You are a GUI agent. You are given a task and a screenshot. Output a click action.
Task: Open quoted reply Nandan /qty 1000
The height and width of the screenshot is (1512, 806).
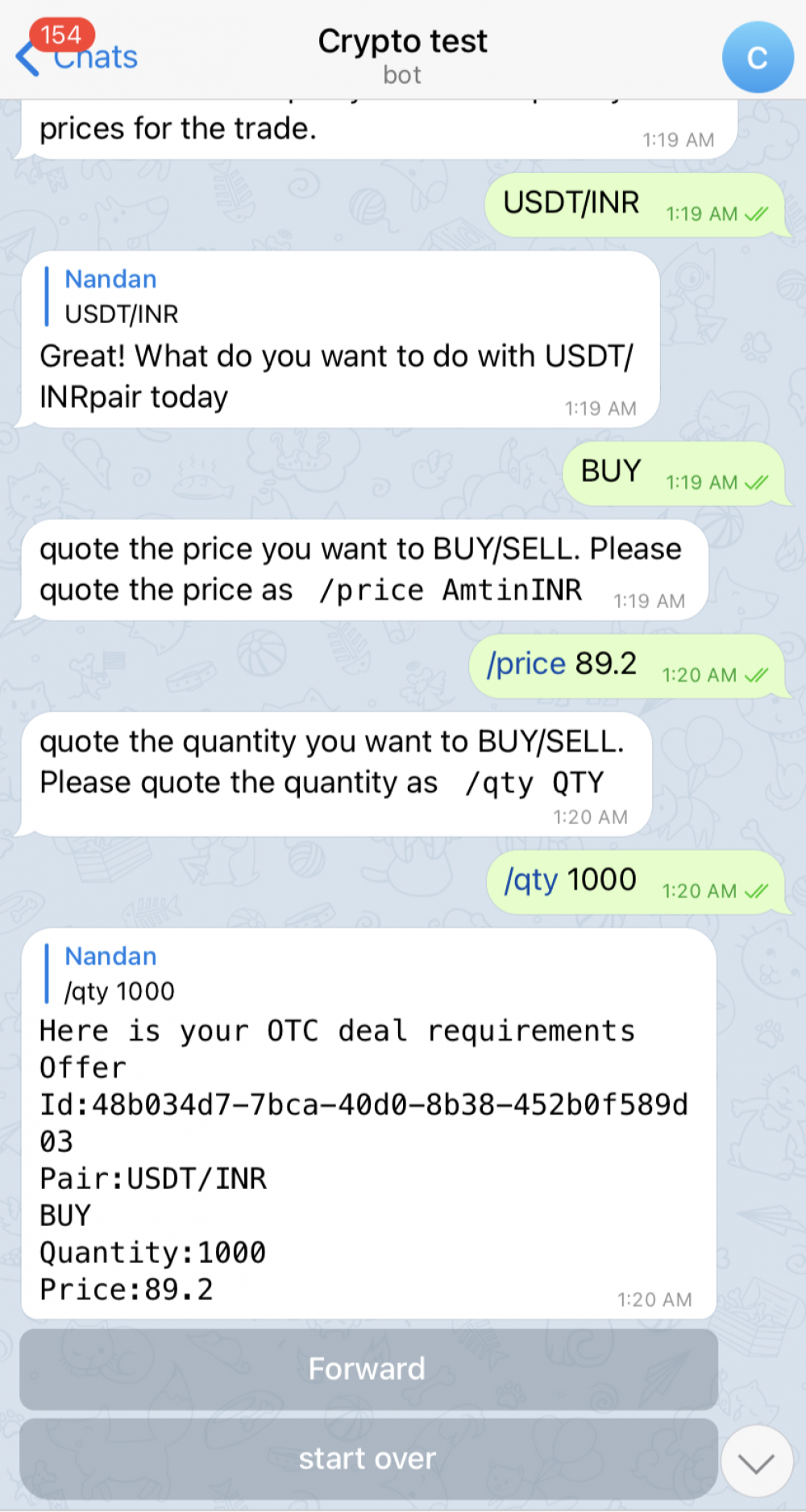(x=121, y=974)
